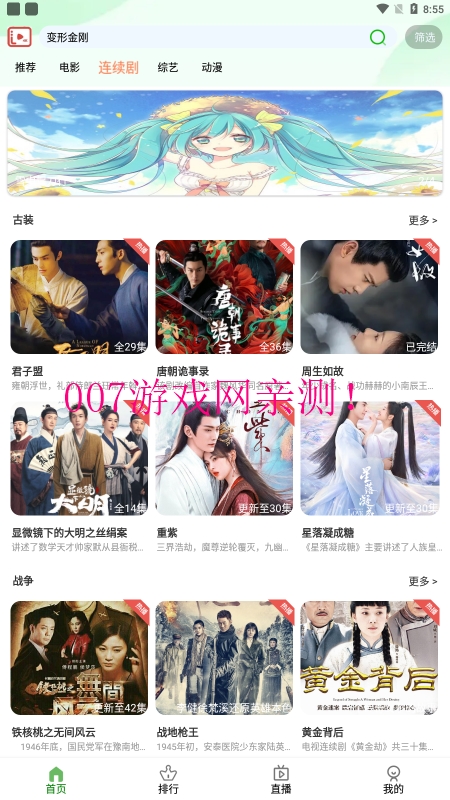This screenshot has width=450, height=800.
Task: View more in the 古装 section
Action: tap(423, 220)
